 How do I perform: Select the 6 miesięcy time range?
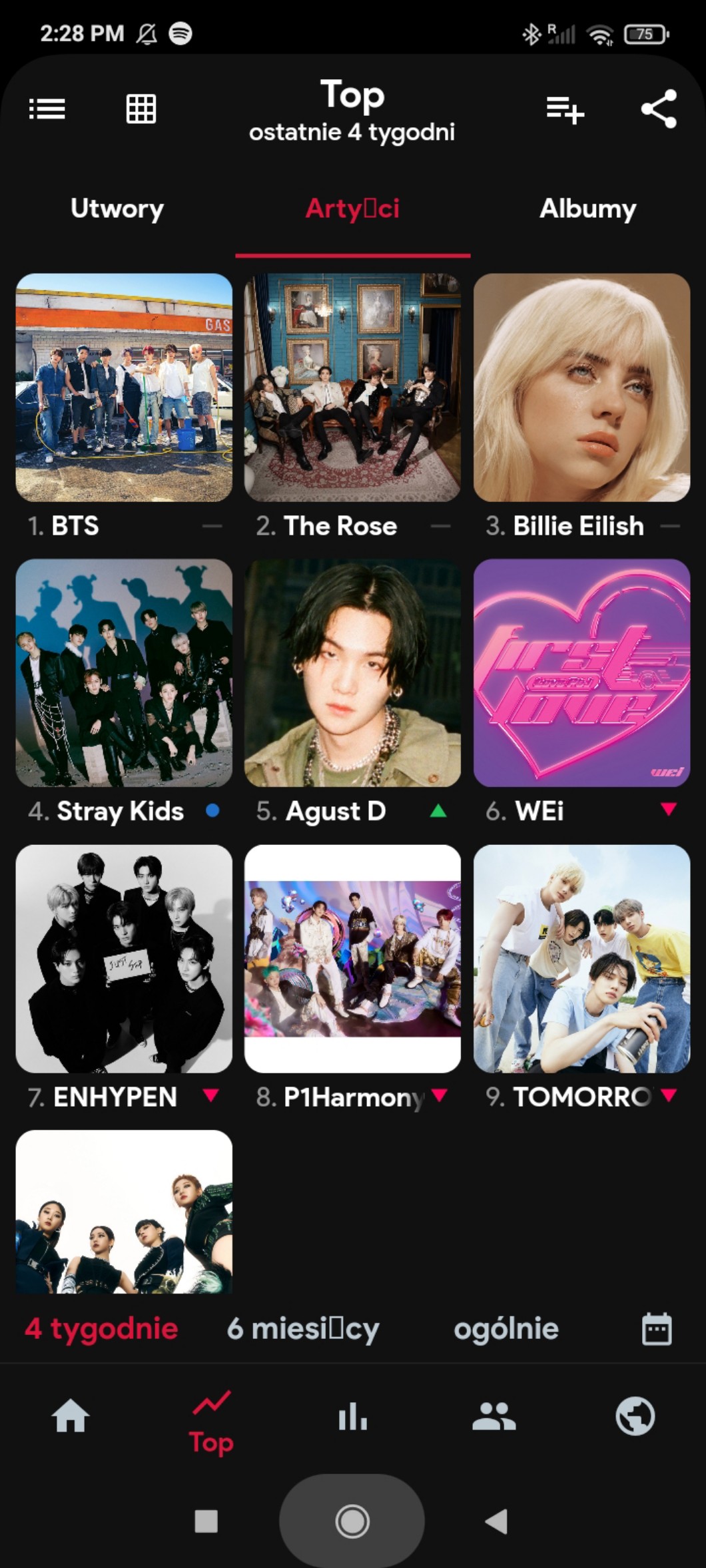tap(303, 1328)
